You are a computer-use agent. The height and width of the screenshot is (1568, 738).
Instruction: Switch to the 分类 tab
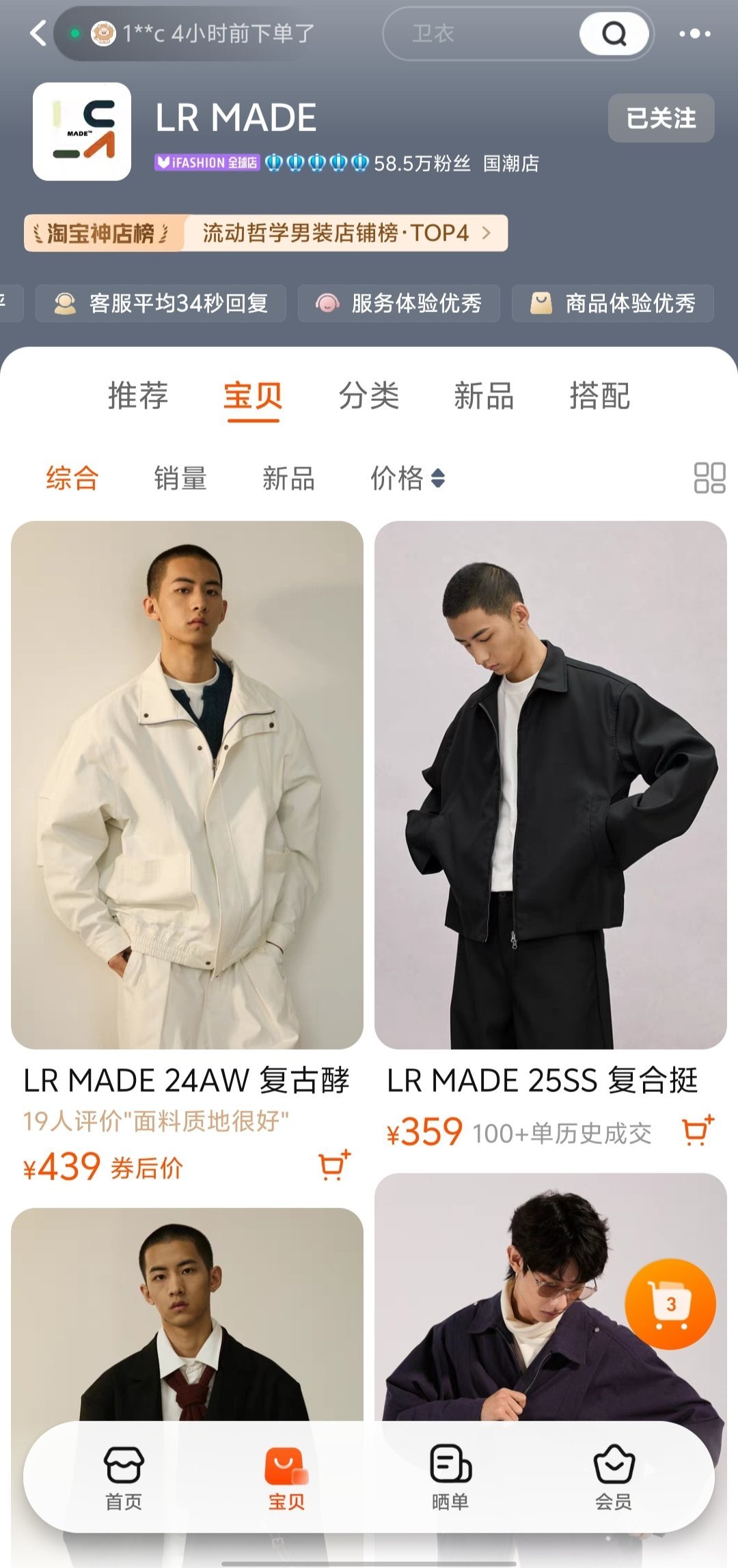coord(369,396)
